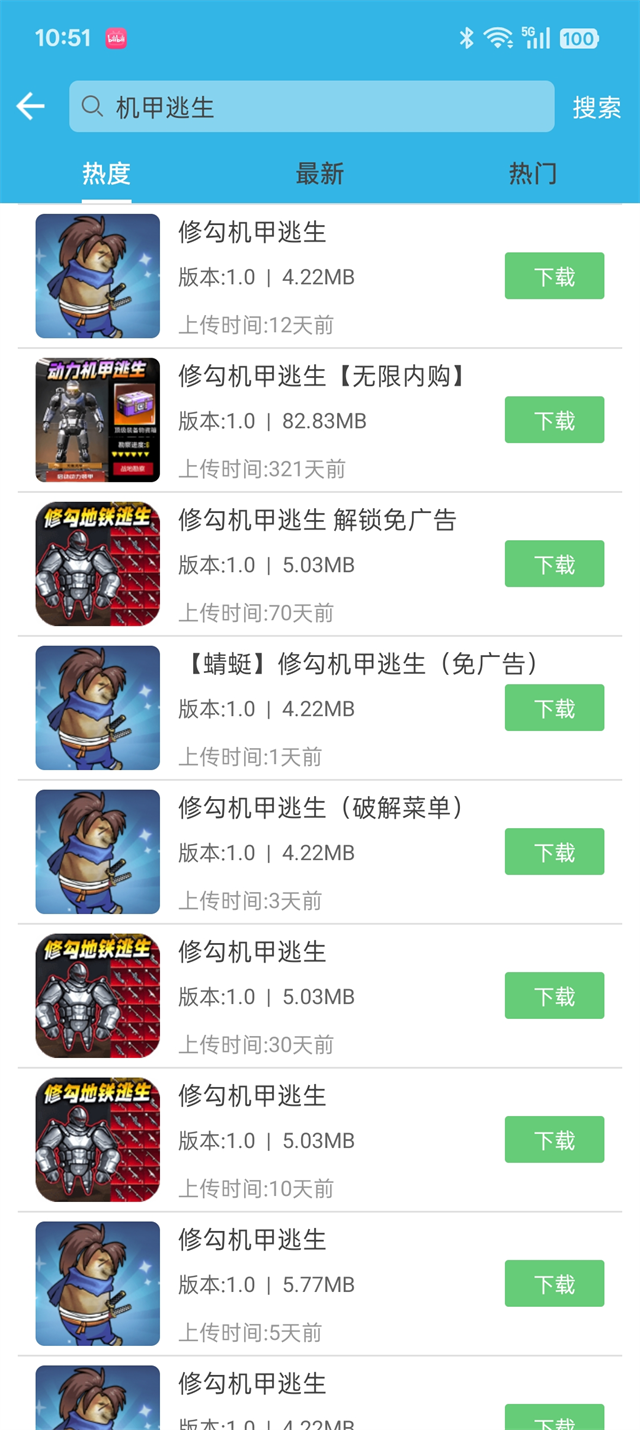Download 【蜻蜓】修勾机甲逃生（免广告）

click(x=554, y=708)
